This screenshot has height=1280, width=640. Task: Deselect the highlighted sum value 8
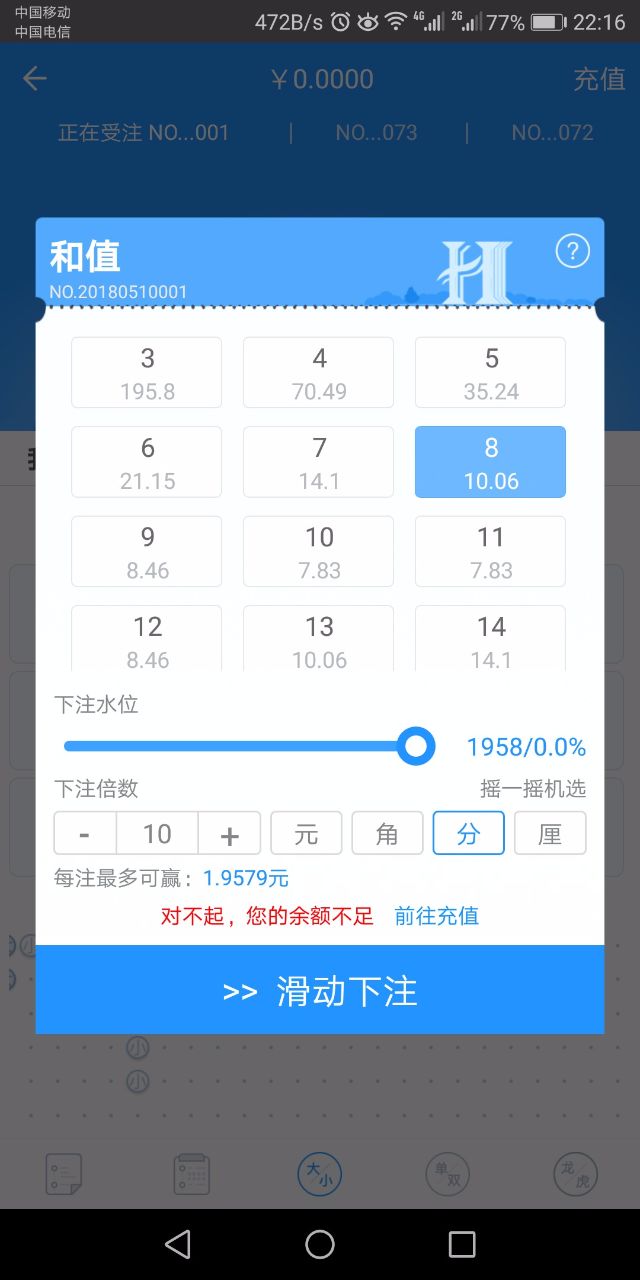[490, 462]
